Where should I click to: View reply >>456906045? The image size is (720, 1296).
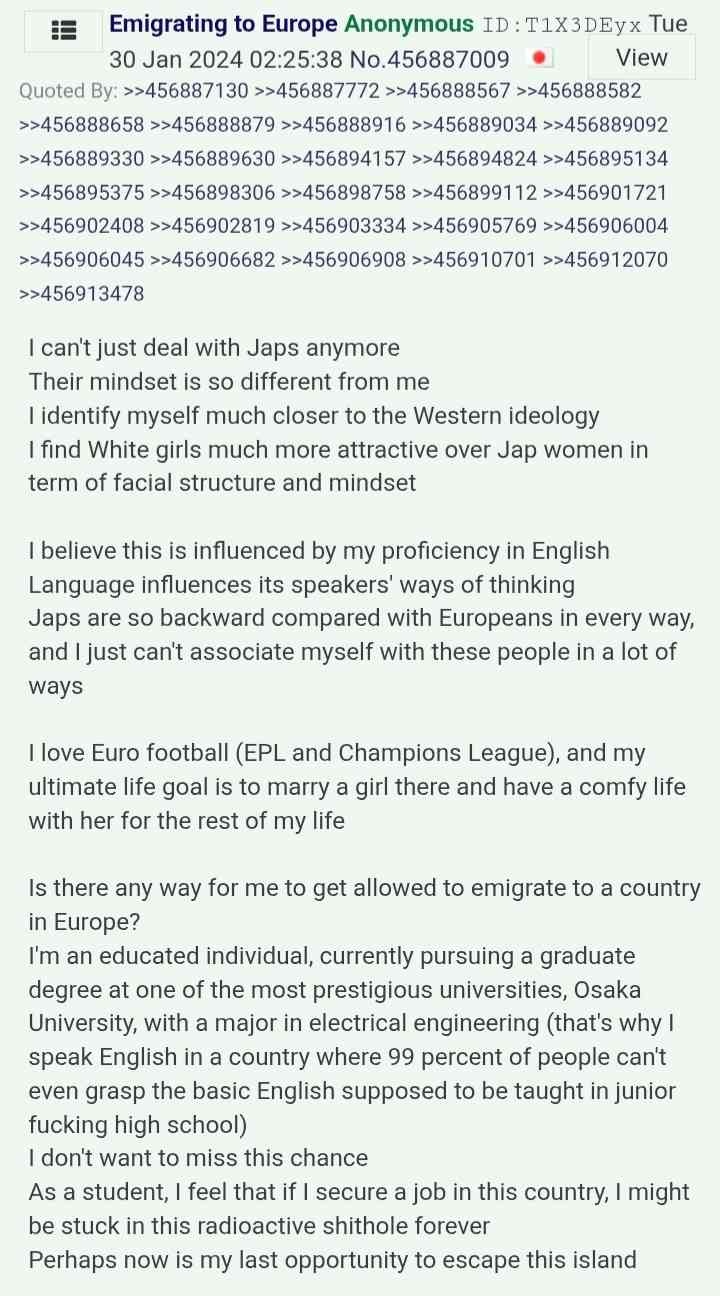click(81, 260)
